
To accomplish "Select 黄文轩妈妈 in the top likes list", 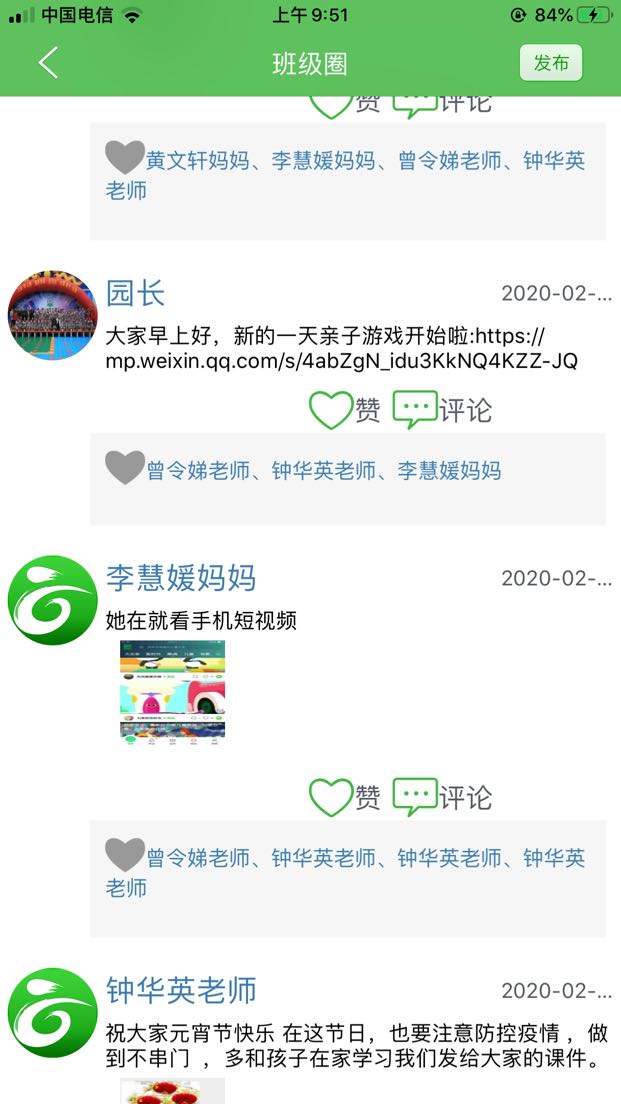I will (198, 161).
